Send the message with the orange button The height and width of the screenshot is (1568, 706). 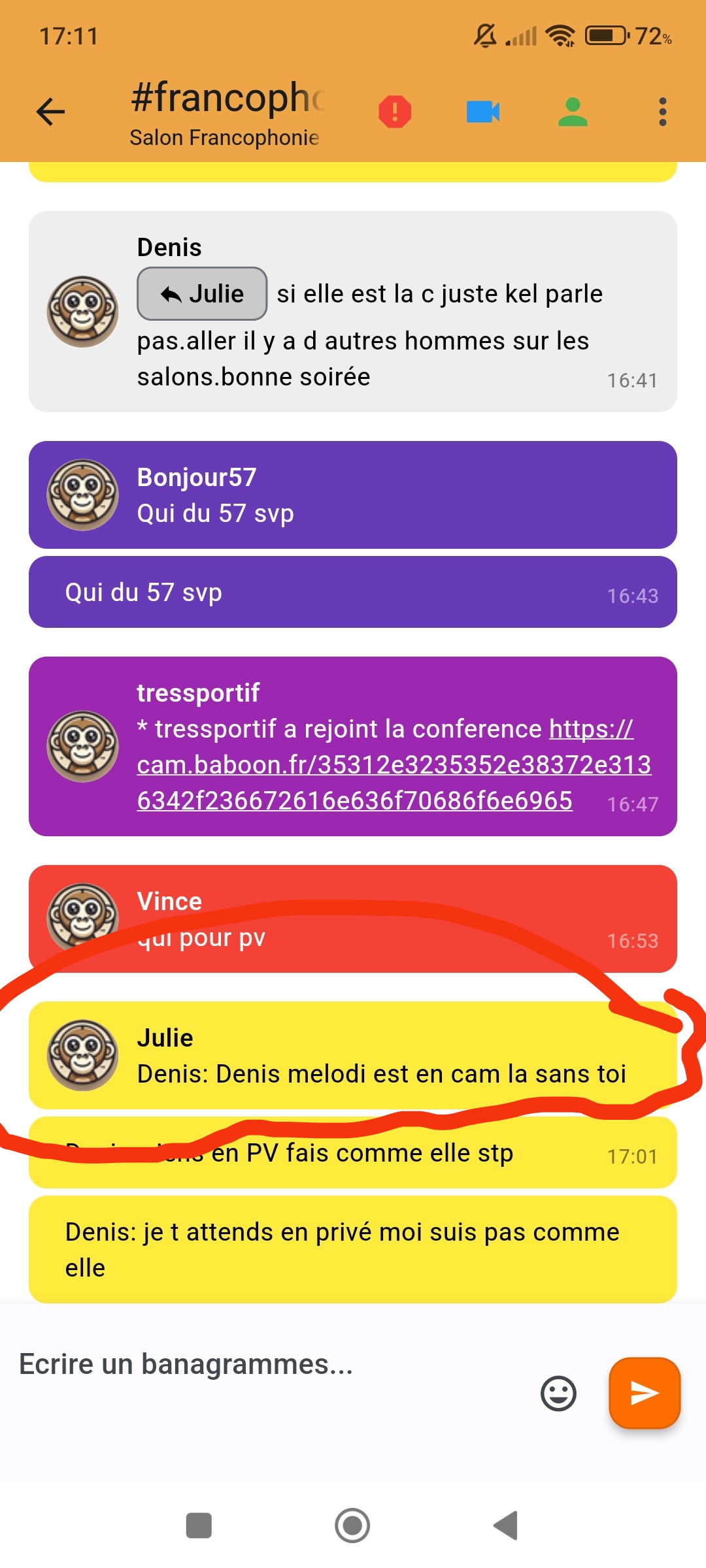click(x=645, y=1393)
